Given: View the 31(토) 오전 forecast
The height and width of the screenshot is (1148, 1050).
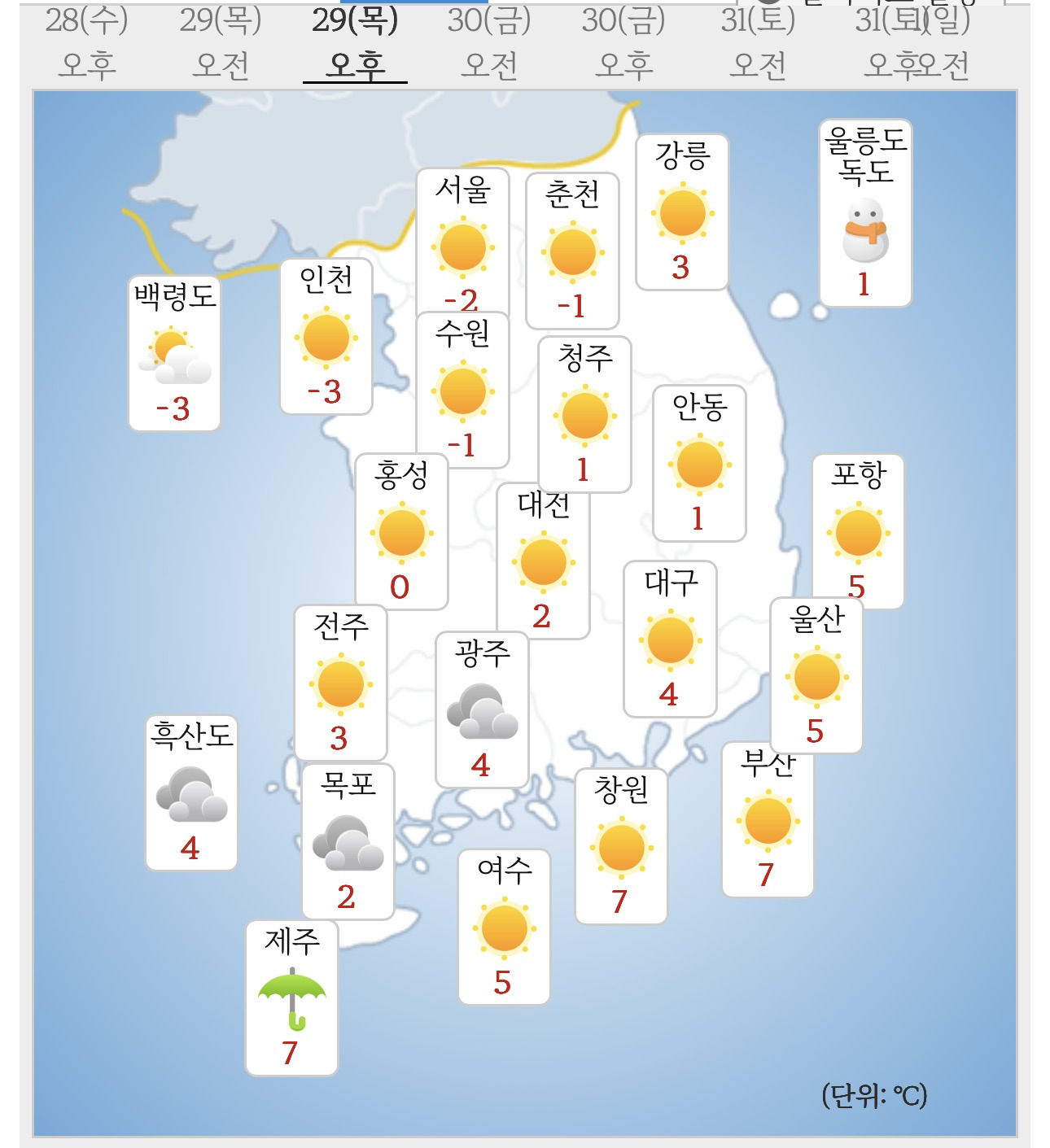Looking at the screenshot, I should (x=758, y=43).
